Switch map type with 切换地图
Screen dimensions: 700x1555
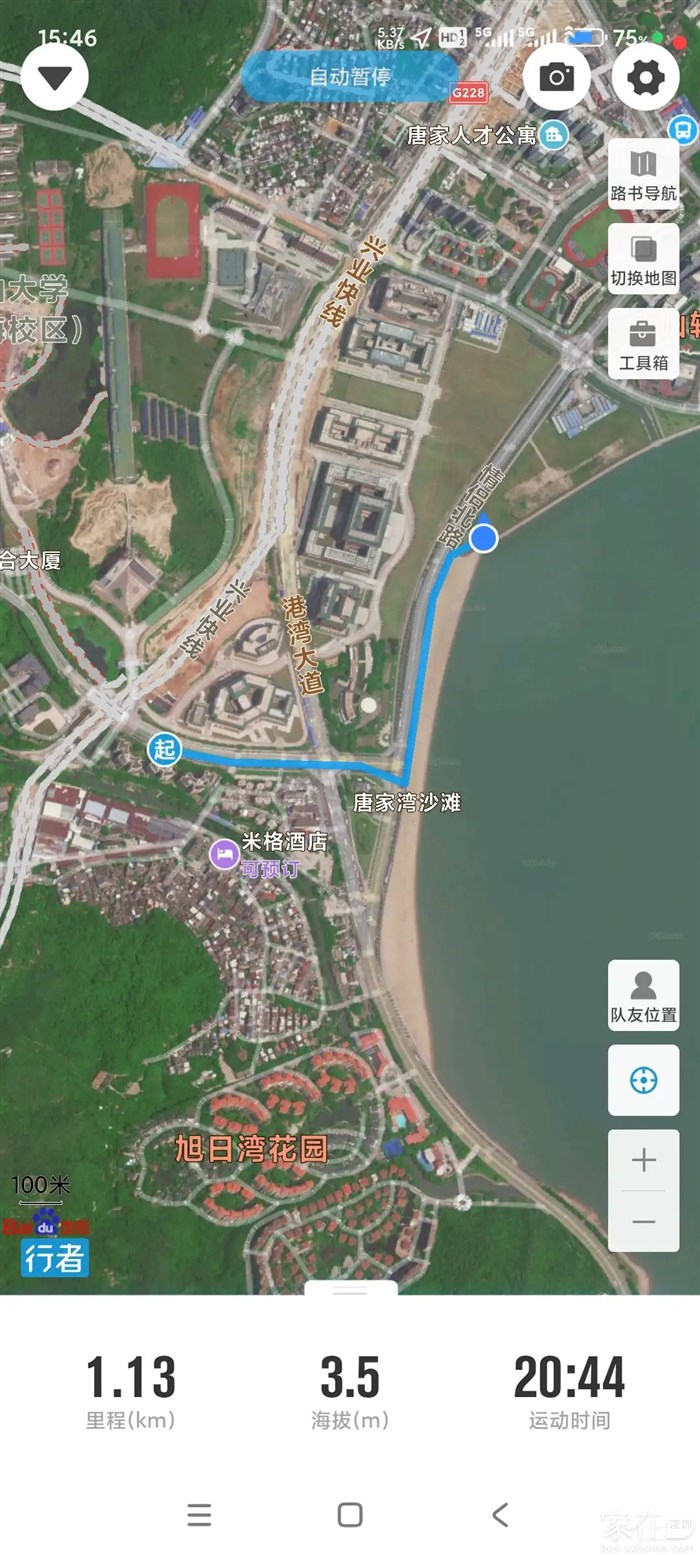tap(643, 259)
